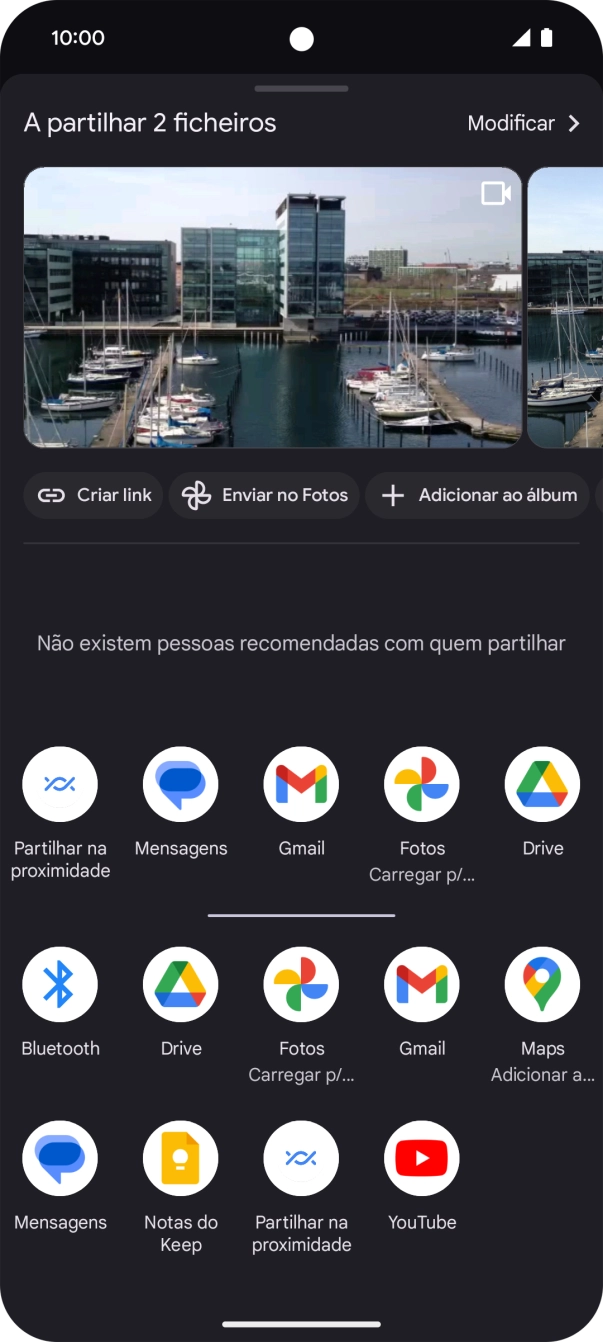The height and width of the screenshot is (1342, 603).
Task: Select Adicionar ao álbum
Action: click(x=477, y=495)
